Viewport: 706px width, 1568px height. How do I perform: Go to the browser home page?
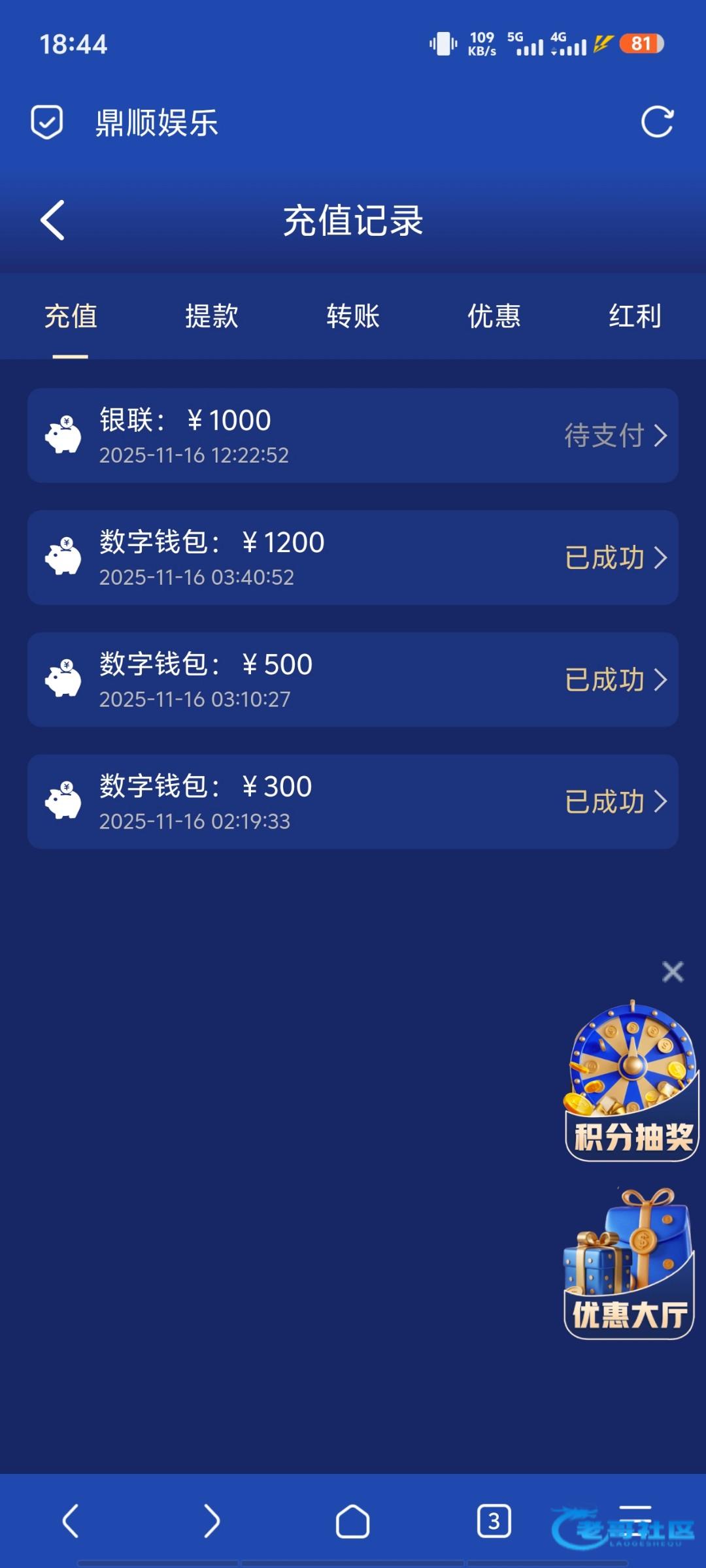point(353,1521)
